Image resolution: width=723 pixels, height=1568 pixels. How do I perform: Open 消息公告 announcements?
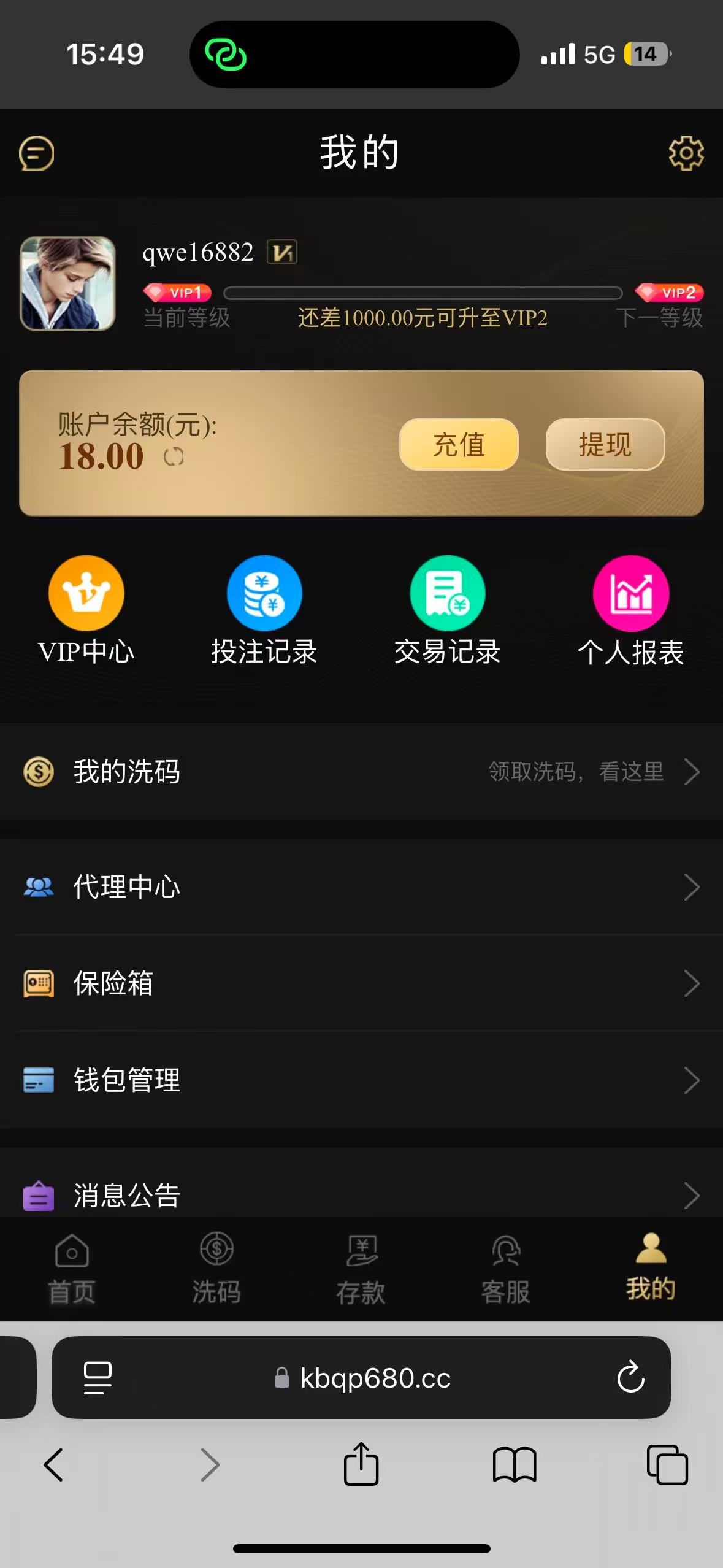pyautogui.click(x=361, y=1193)
